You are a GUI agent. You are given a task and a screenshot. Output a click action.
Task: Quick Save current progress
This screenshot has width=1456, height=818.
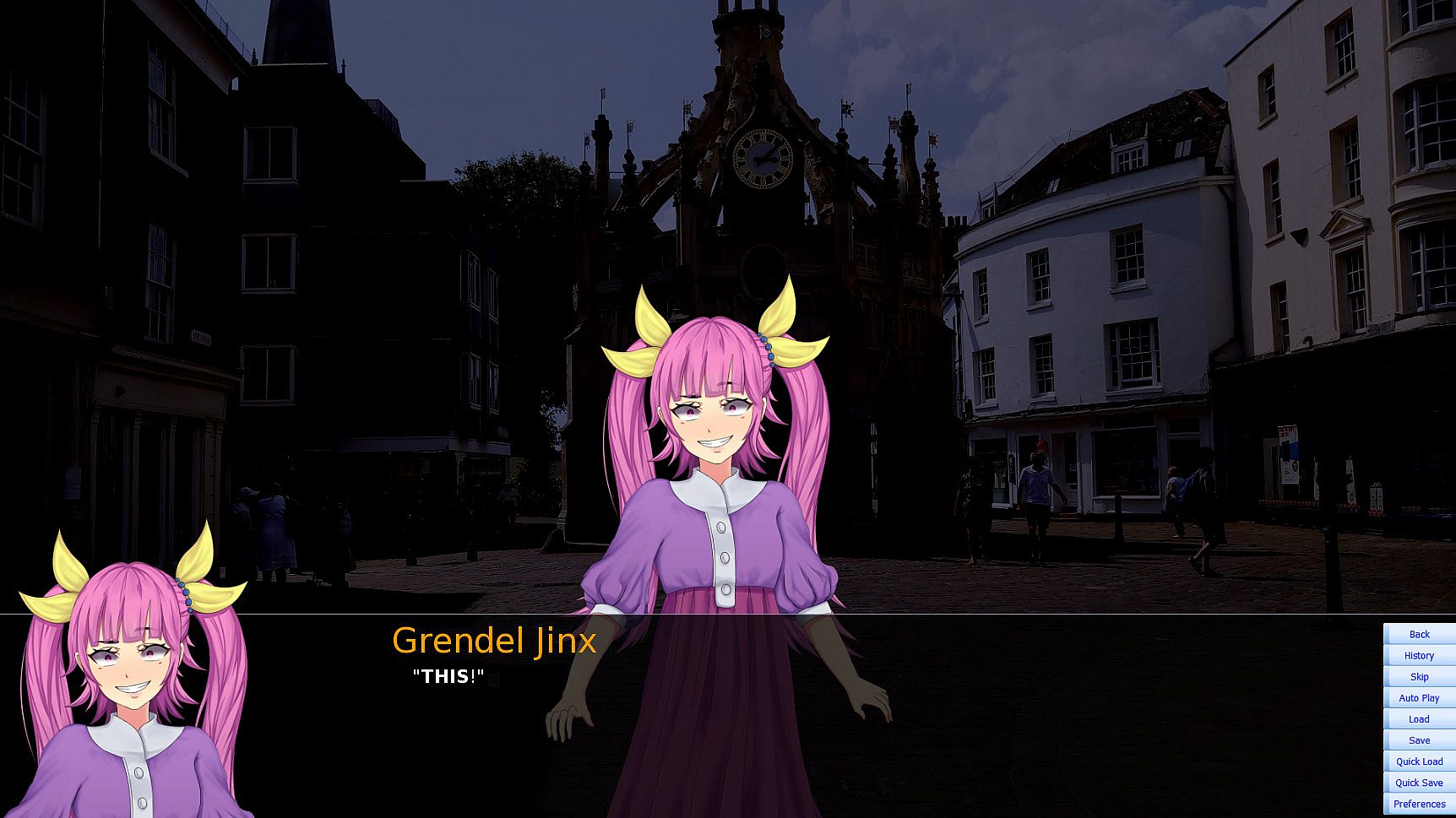(x=1419, y=782)
